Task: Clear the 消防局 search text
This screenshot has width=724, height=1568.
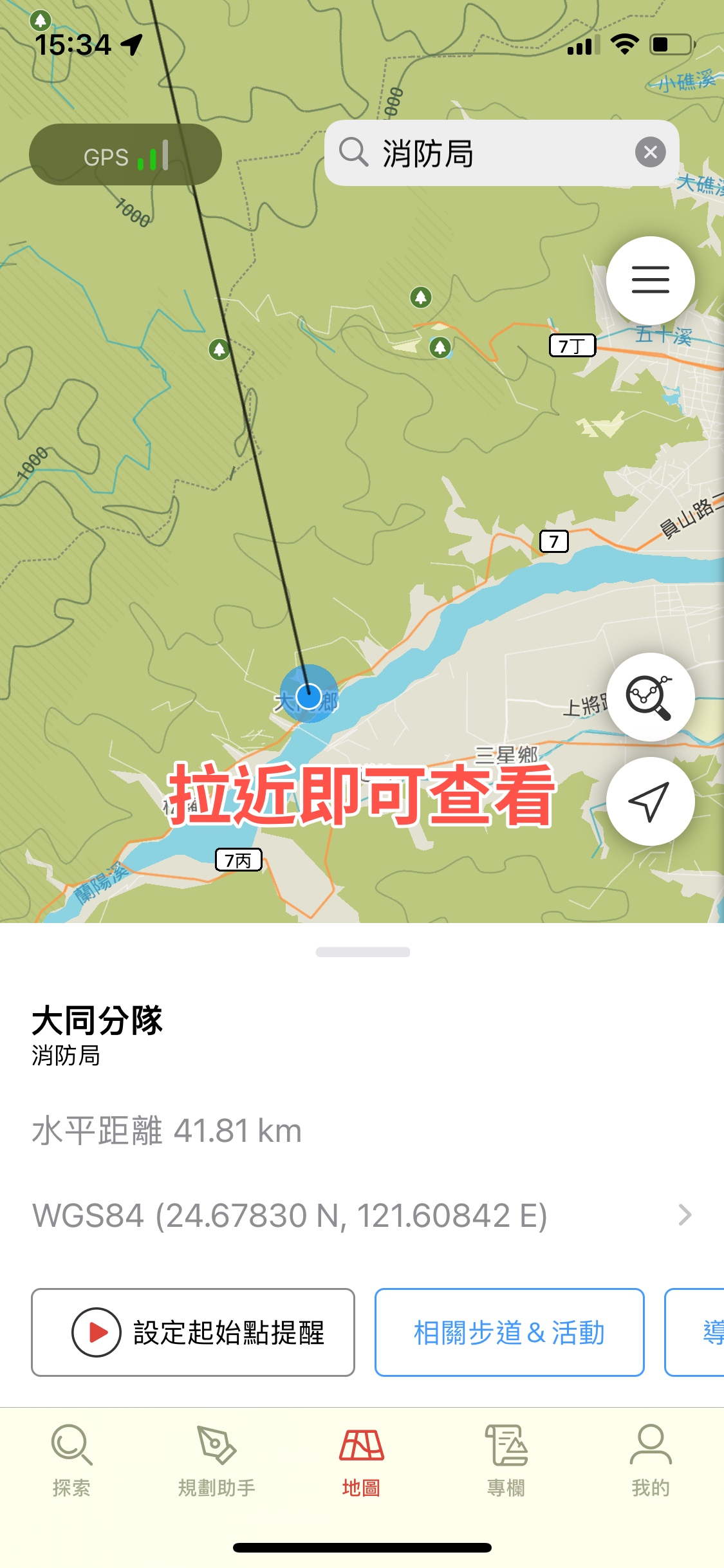Action: coord(650,153)
